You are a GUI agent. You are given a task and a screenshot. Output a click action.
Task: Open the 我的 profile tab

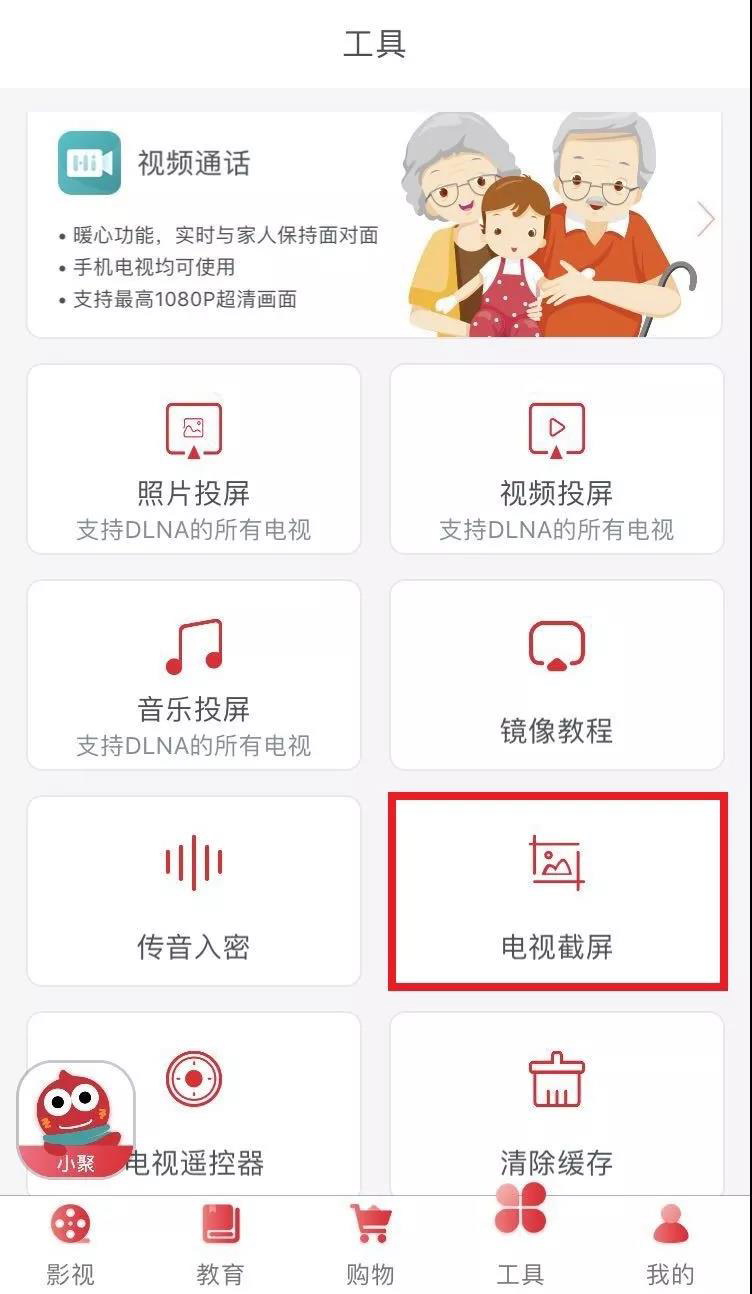point(670,1245)
